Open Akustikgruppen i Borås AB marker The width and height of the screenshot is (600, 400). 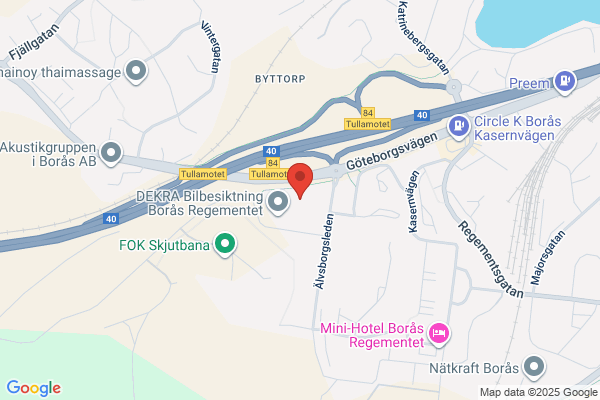click(111, 153)
